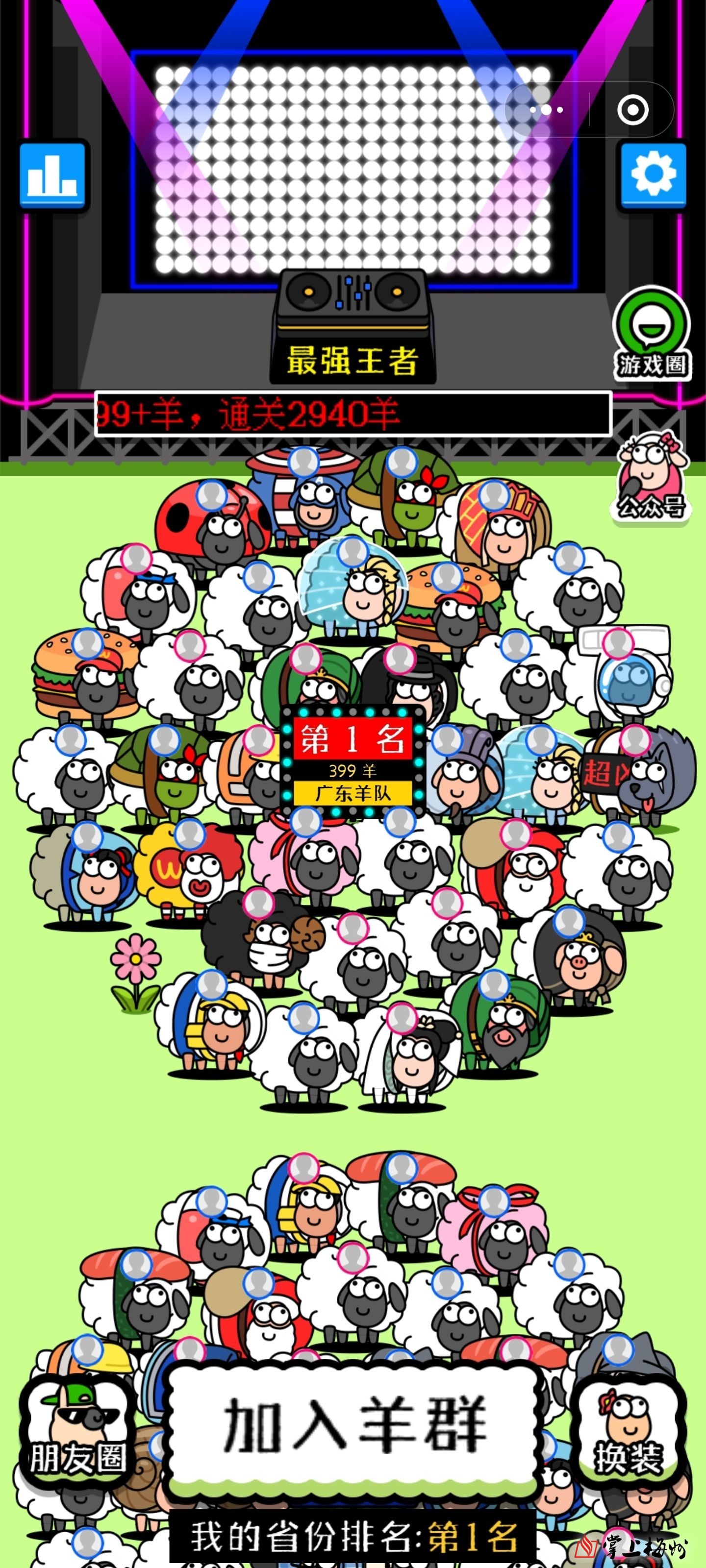This screenshot has height=1568, width=706.
Task: Open the mini program more-options menu
Action: point(546,110)
